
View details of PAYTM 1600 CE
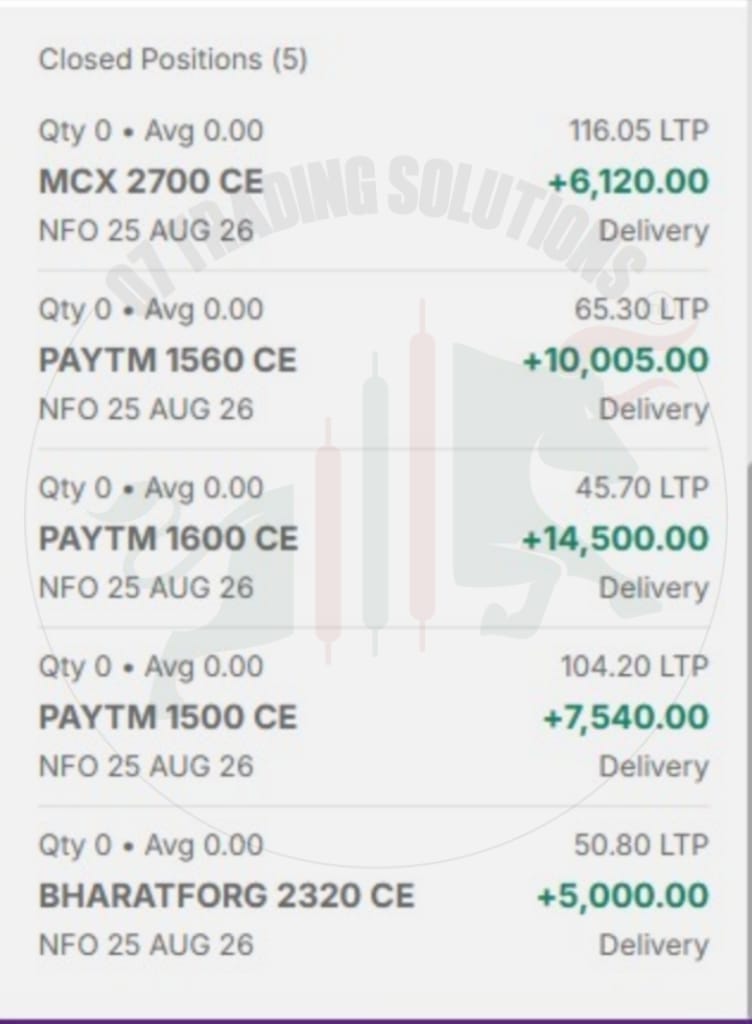(373, 538)
